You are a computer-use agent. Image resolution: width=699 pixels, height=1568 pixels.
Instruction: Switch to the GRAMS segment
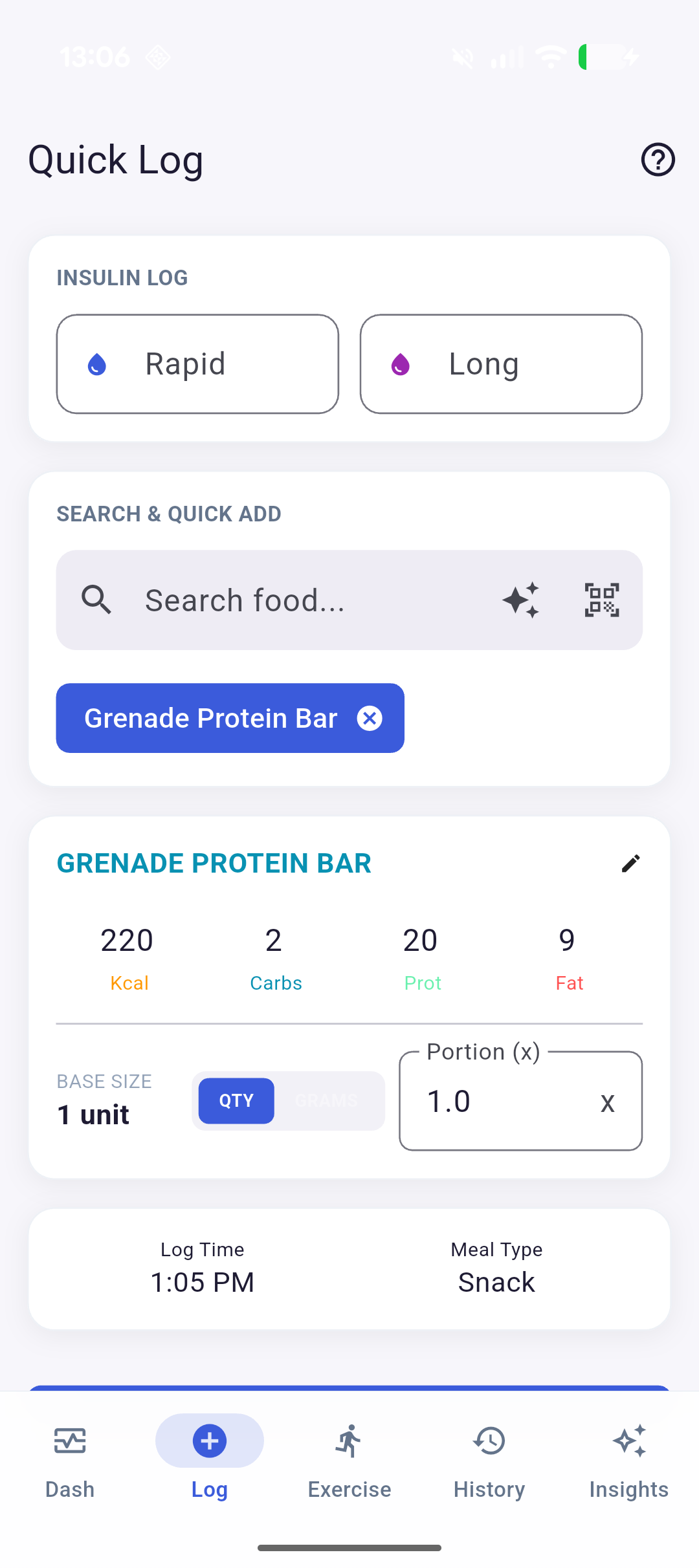point(327,1101)
